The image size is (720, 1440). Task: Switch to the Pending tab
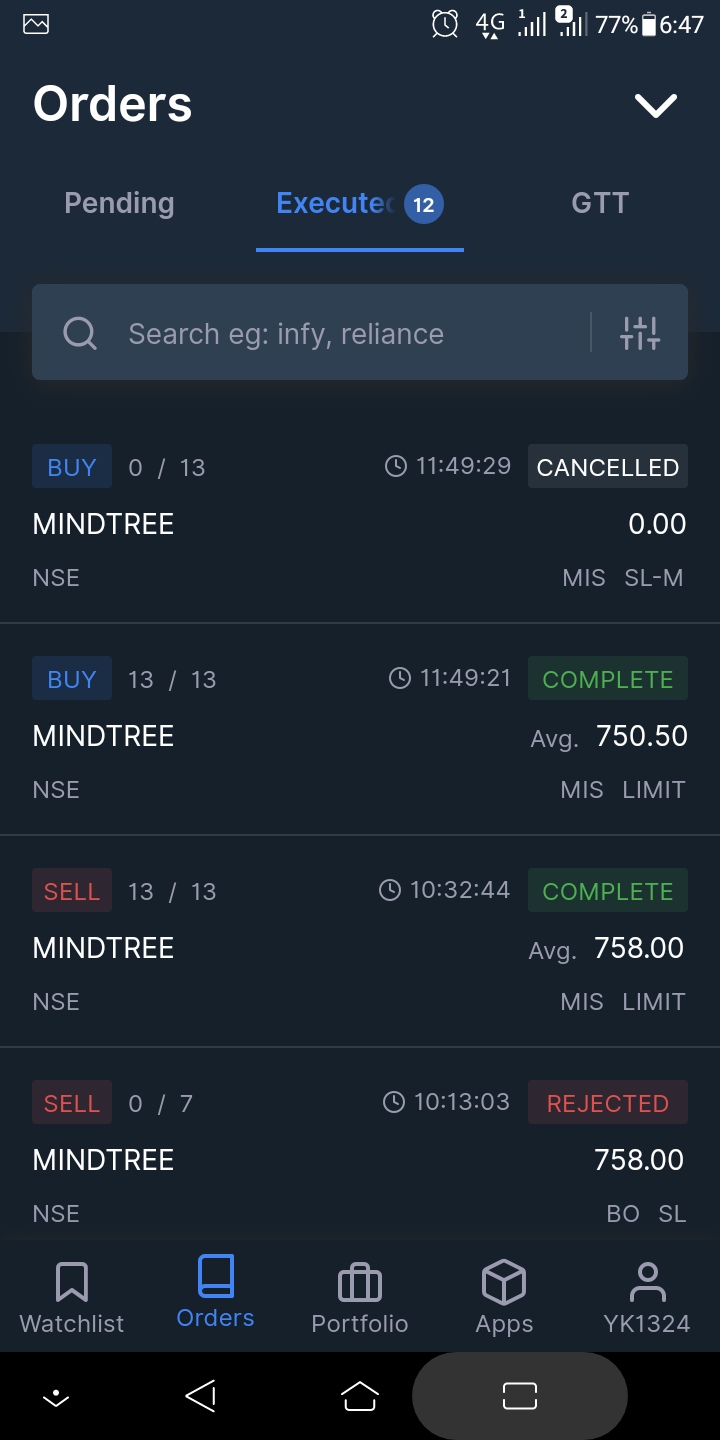pos(119,204)
